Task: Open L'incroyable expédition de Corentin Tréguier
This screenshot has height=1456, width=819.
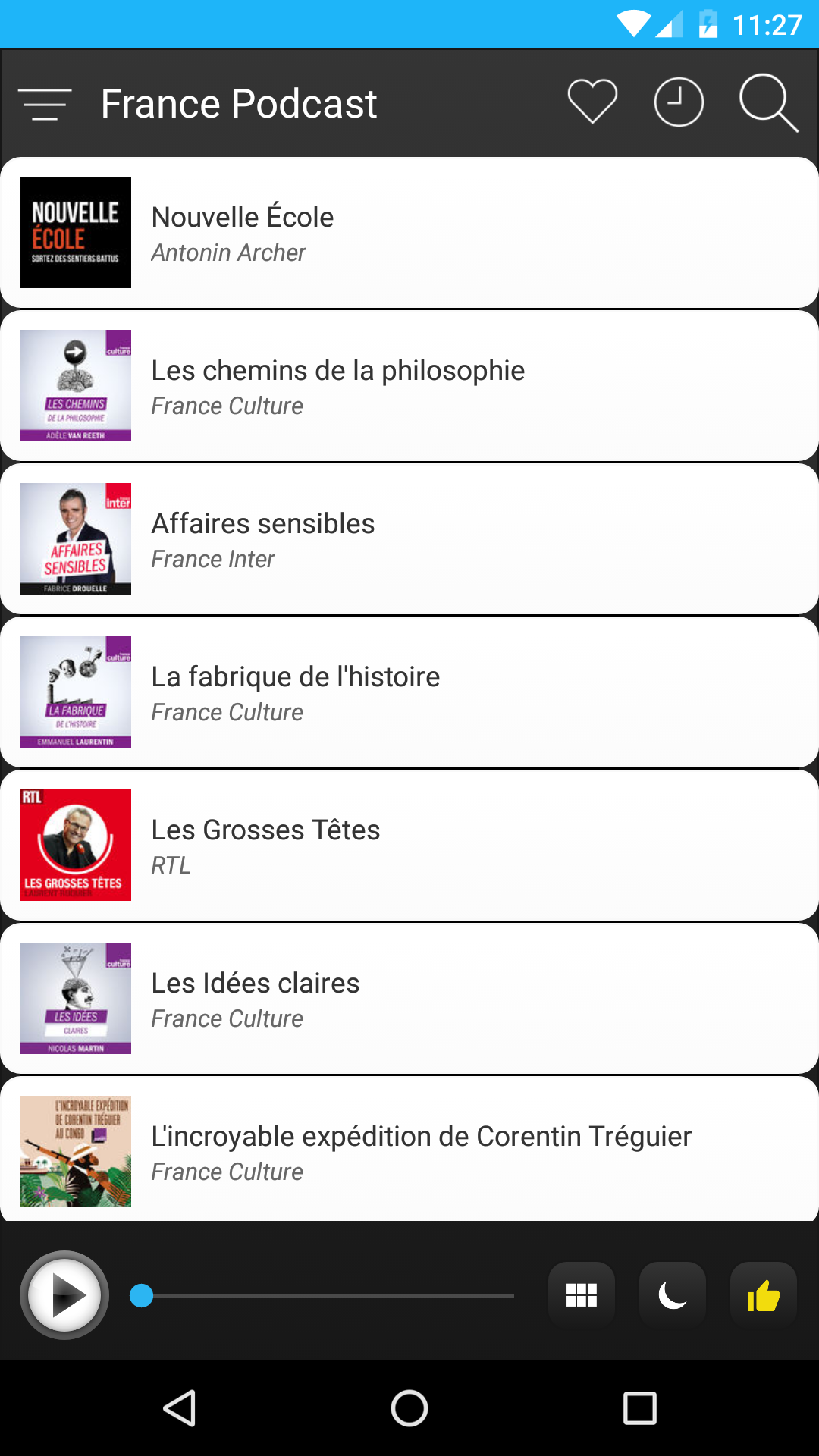Action: click(409, 1150)
